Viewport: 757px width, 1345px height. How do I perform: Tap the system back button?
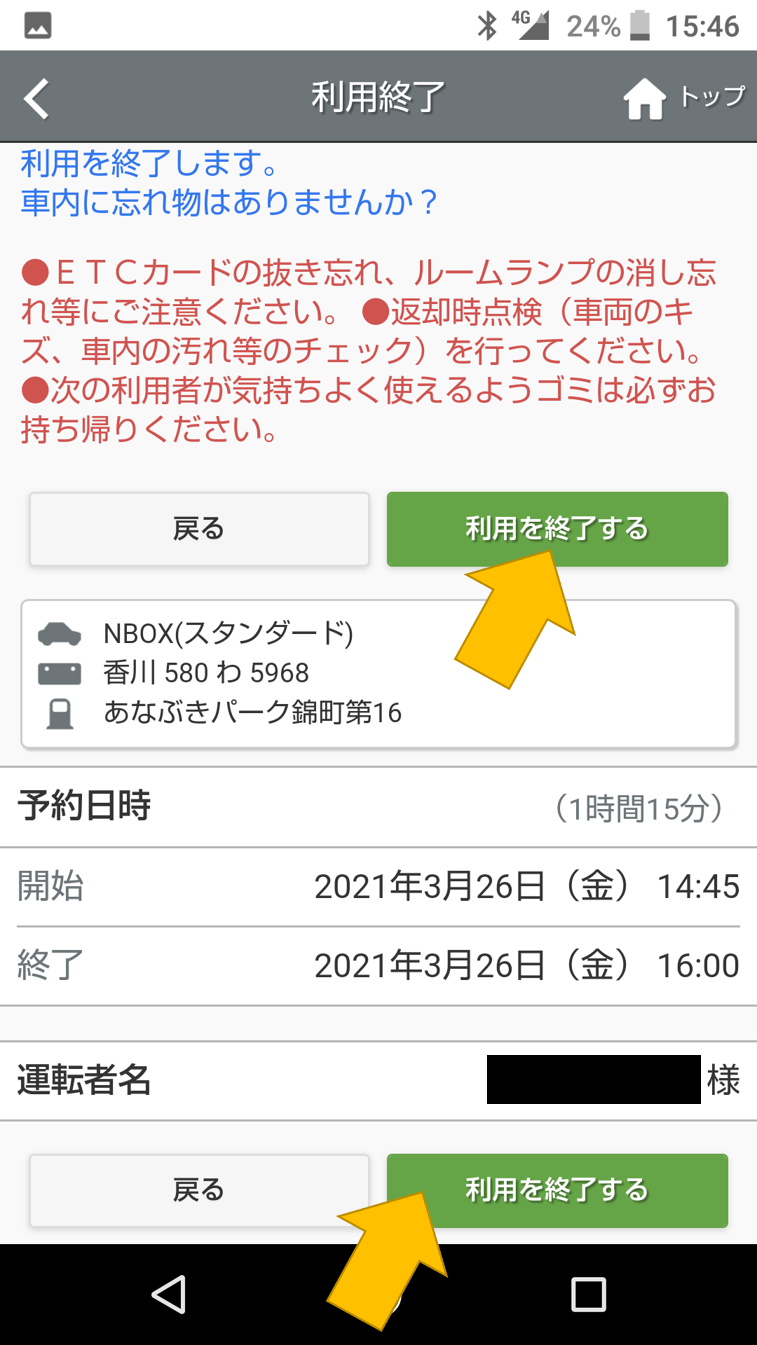(169, 1294)
